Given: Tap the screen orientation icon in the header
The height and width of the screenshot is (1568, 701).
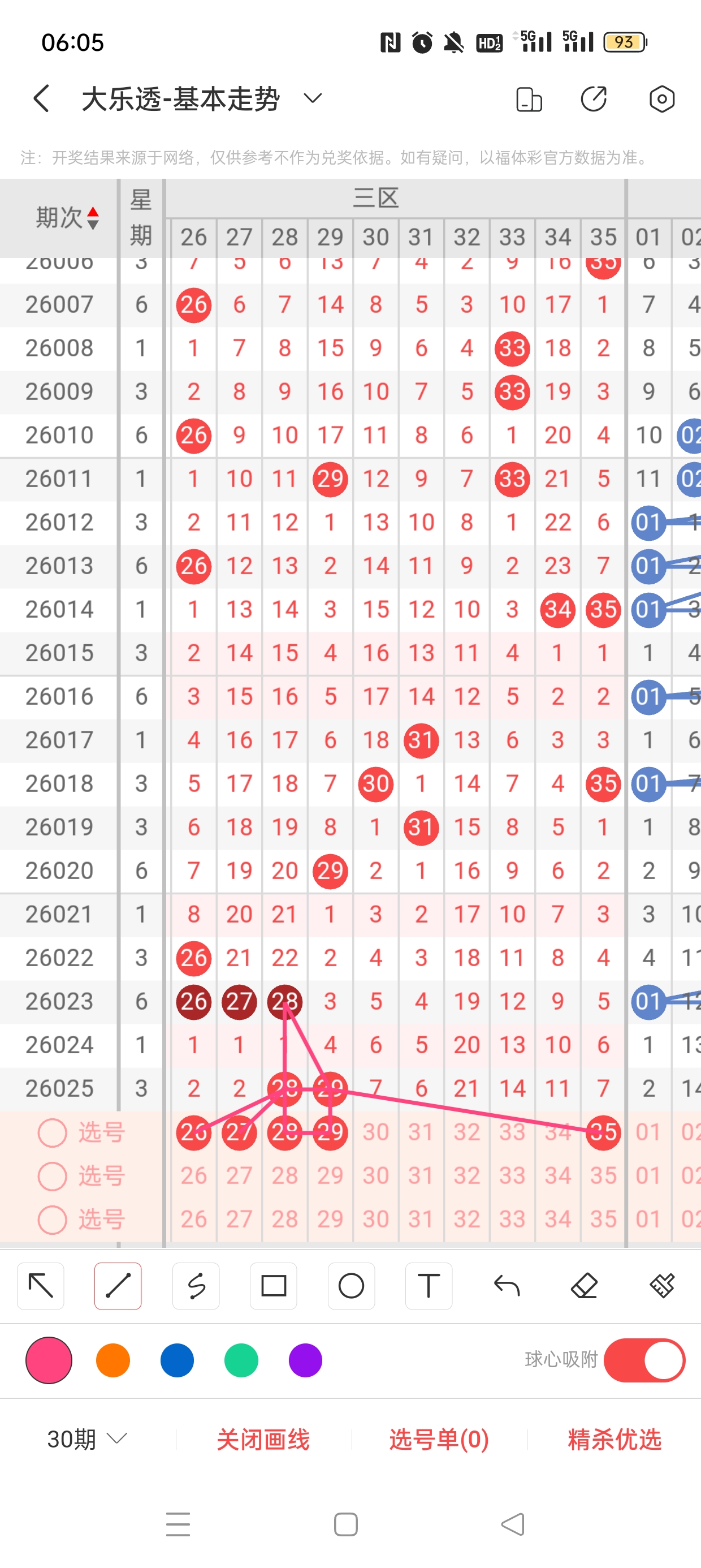Looking at the screenshot, I should [528, 99].
